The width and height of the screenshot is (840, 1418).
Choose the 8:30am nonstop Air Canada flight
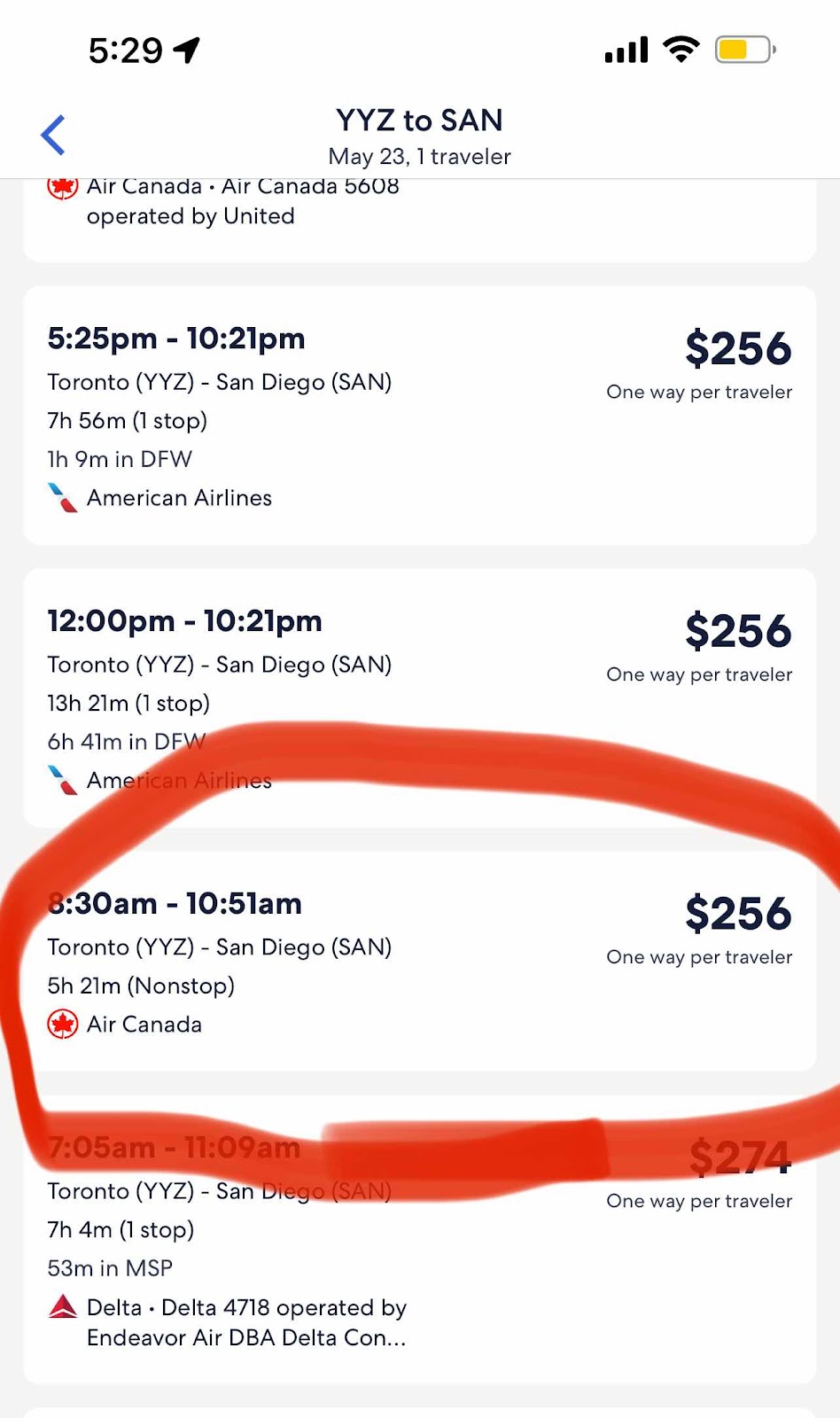(419, 961)
